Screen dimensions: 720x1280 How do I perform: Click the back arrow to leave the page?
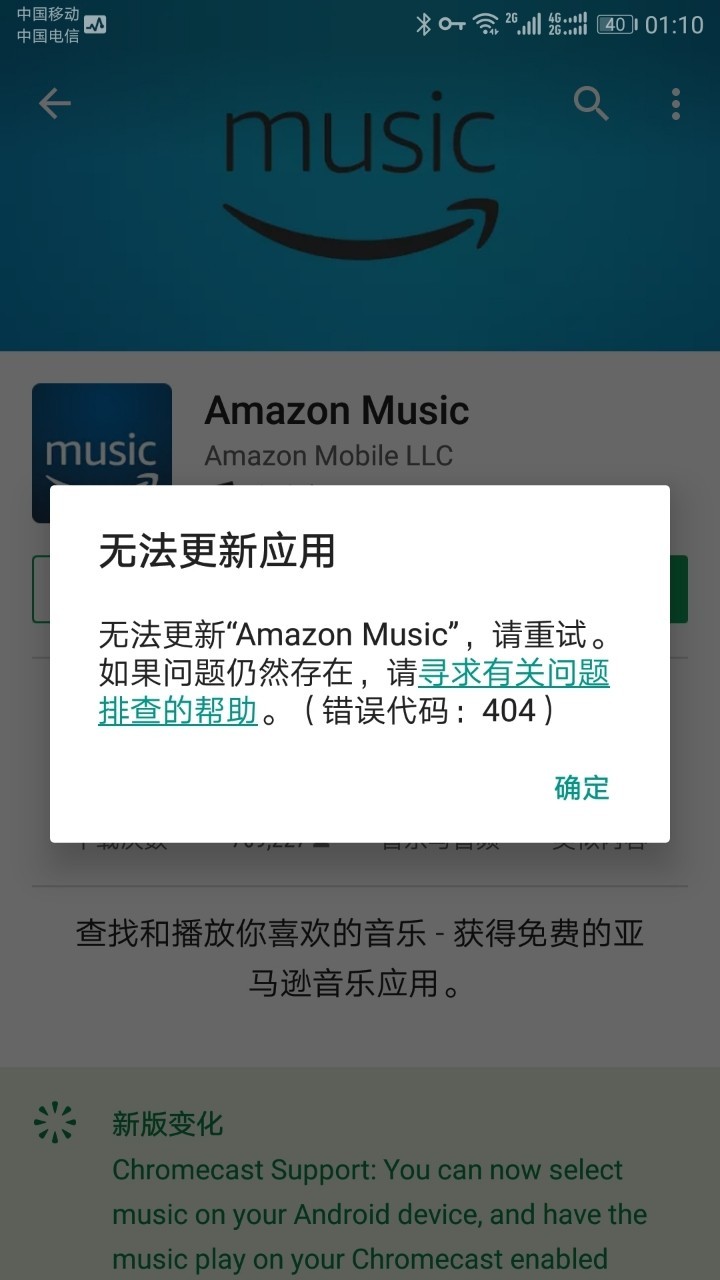[55, 104]
